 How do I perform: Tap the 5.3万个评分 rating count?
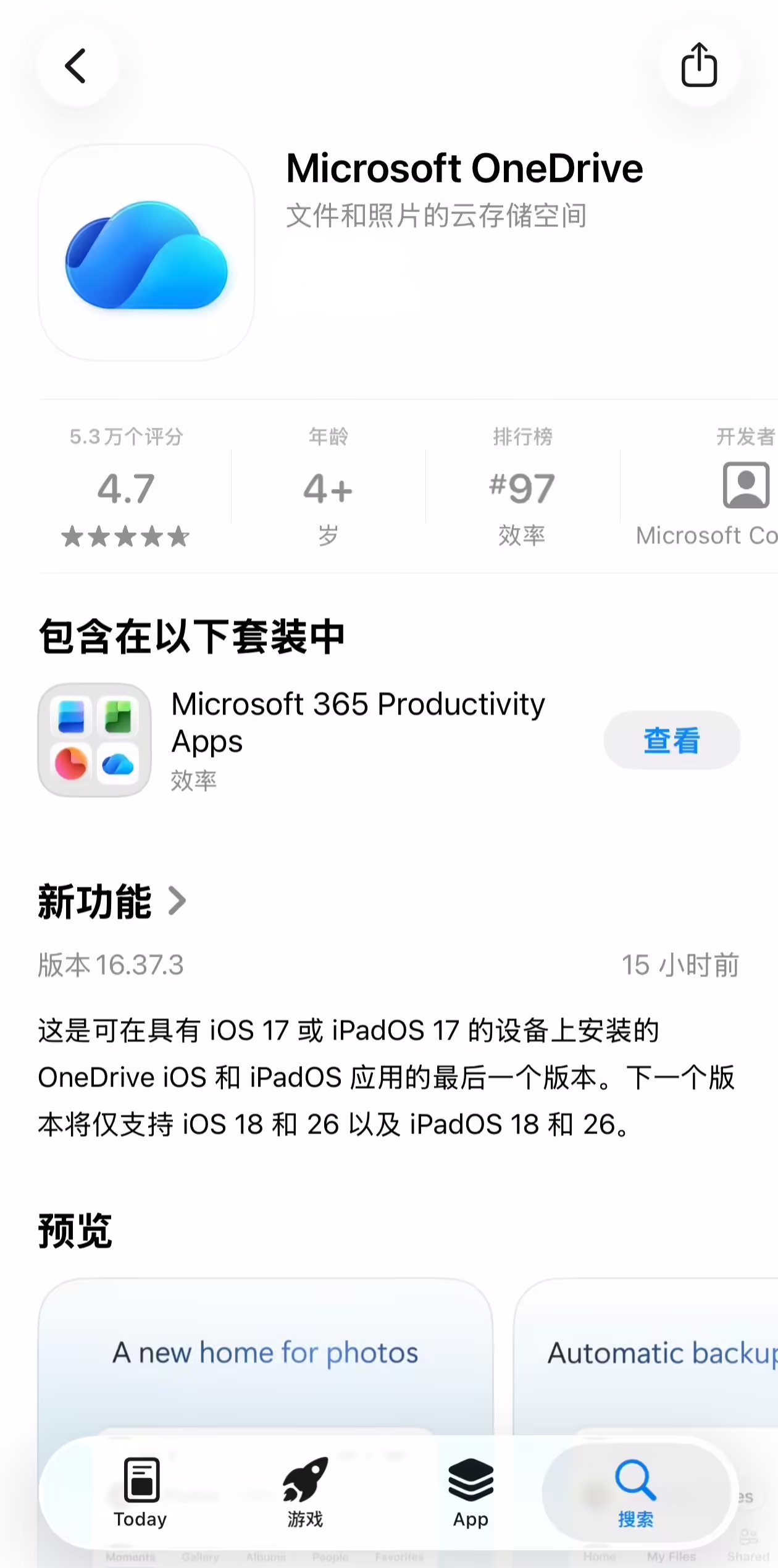click(126, 437)
